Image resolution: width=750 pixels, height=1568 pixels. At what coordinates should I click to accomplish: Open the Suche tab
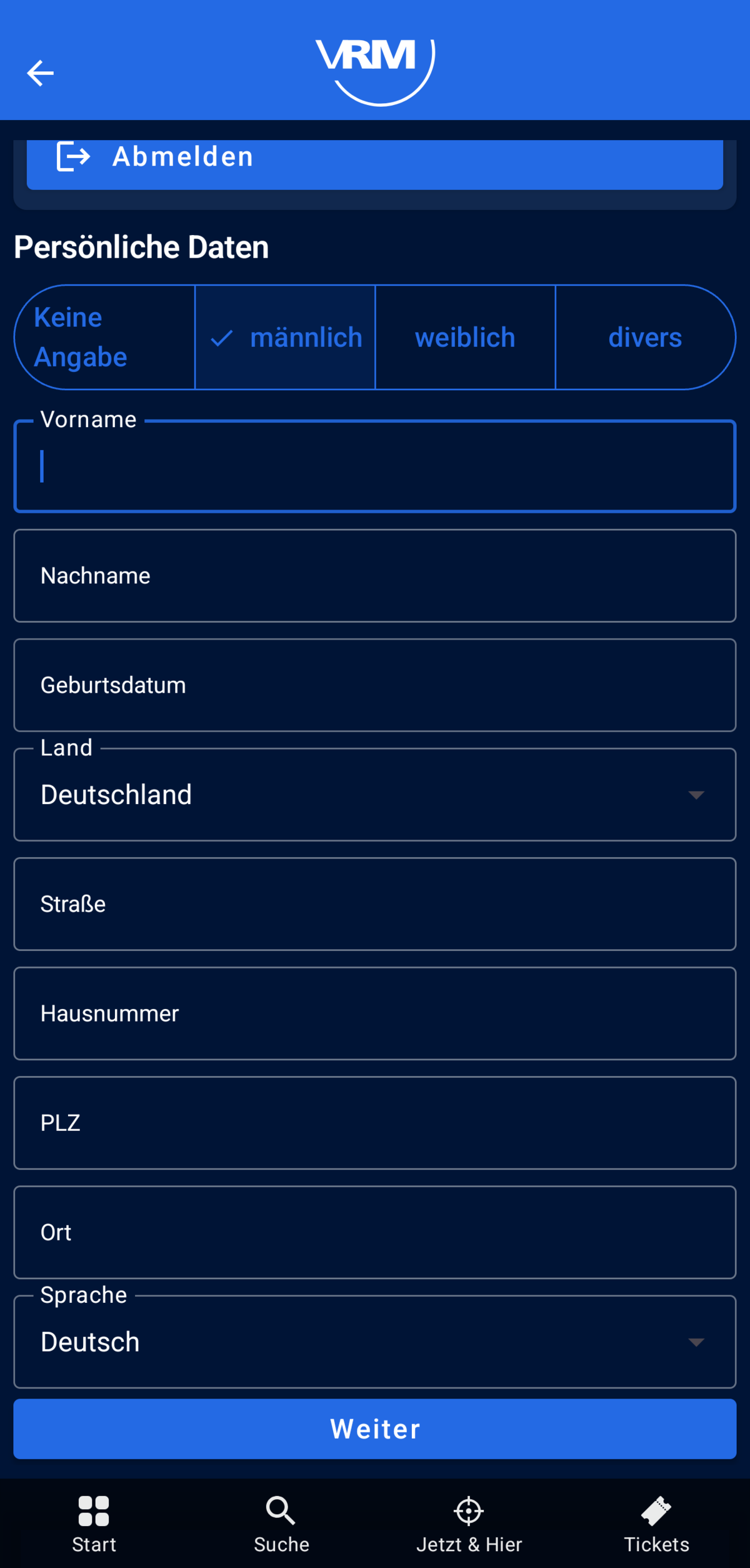tap(281, 1524)
